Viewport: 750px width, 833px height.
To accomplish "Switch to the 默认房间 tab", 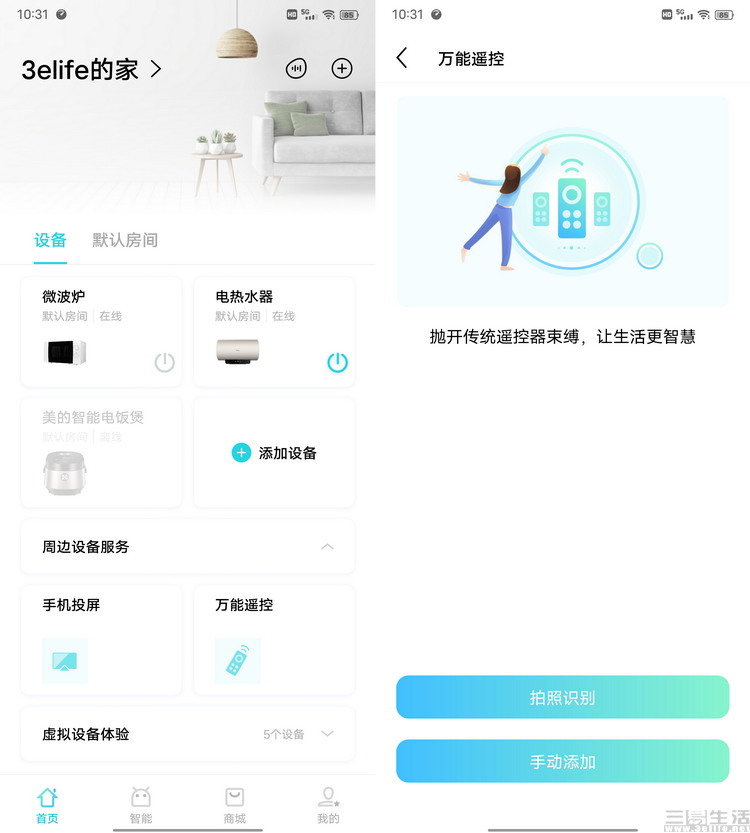I will [x=125, y=240].
